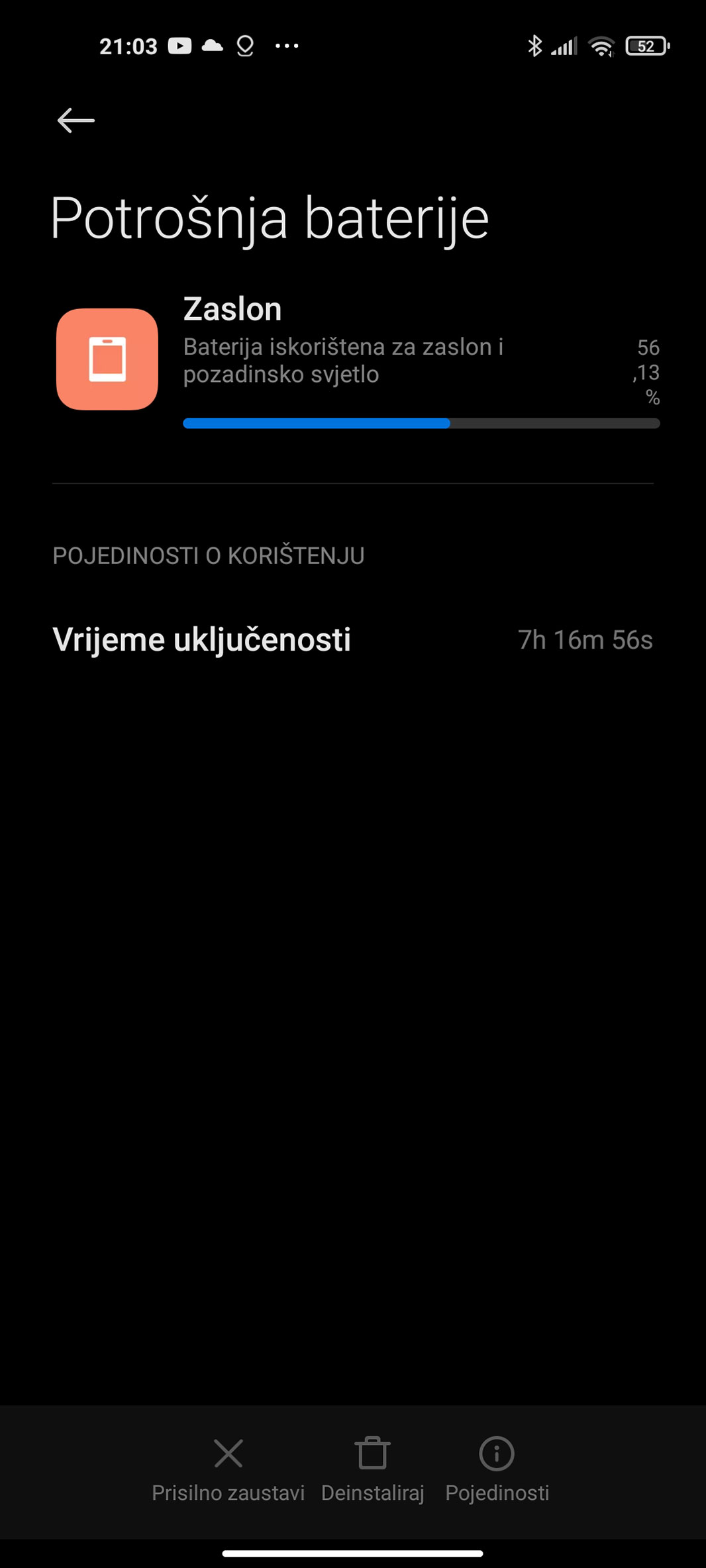Go back using the top arrow
The image size is (706, 1568).
pyautogui.click(x=76, y=120)
